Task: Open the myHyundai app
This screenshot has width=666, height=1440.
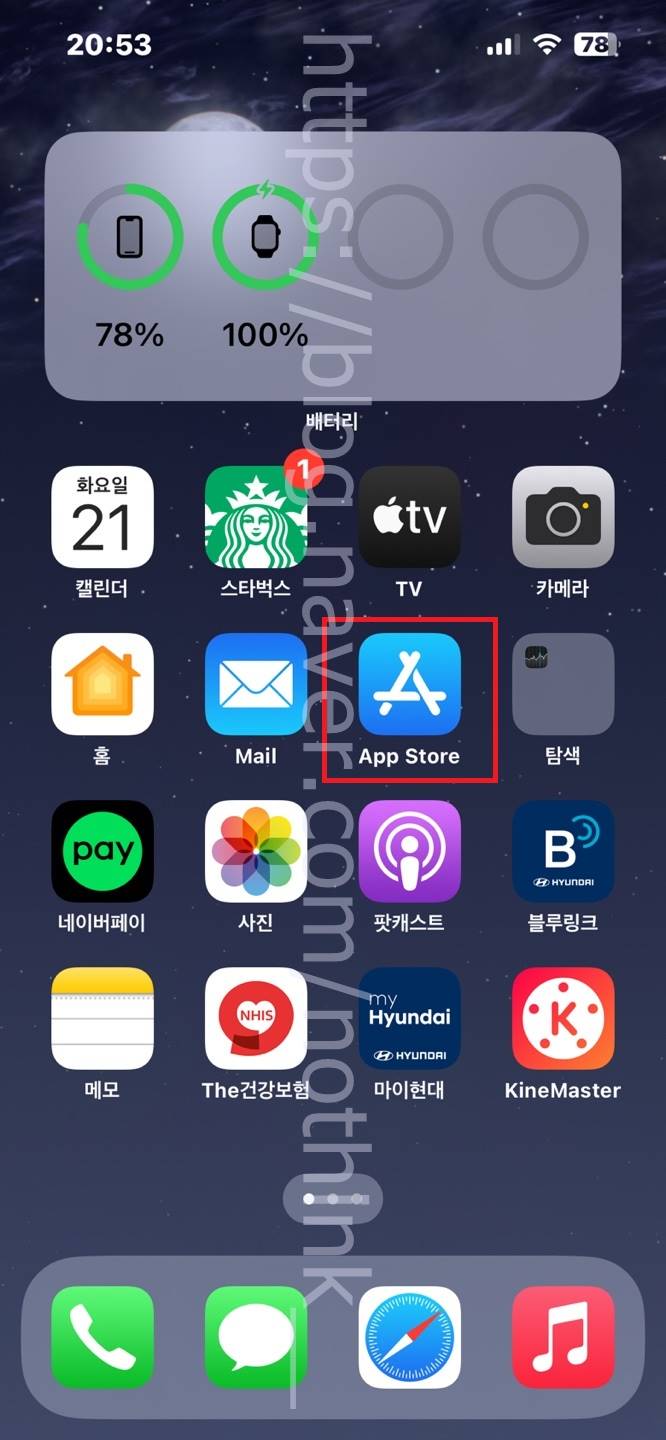Action: (x=410, y=1018)
